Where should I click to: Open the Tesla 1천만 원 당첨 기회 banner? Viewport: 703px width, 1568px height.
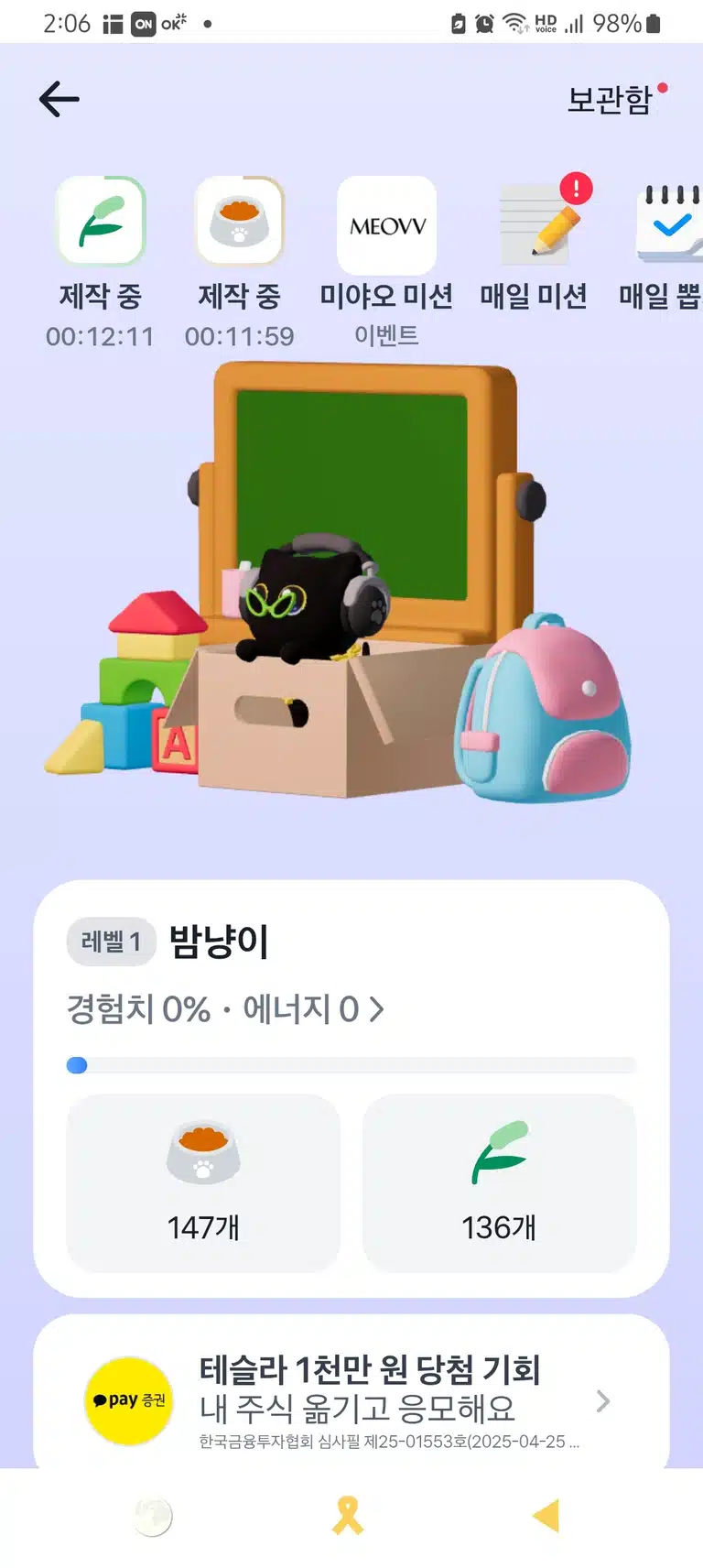[351, 1399]
